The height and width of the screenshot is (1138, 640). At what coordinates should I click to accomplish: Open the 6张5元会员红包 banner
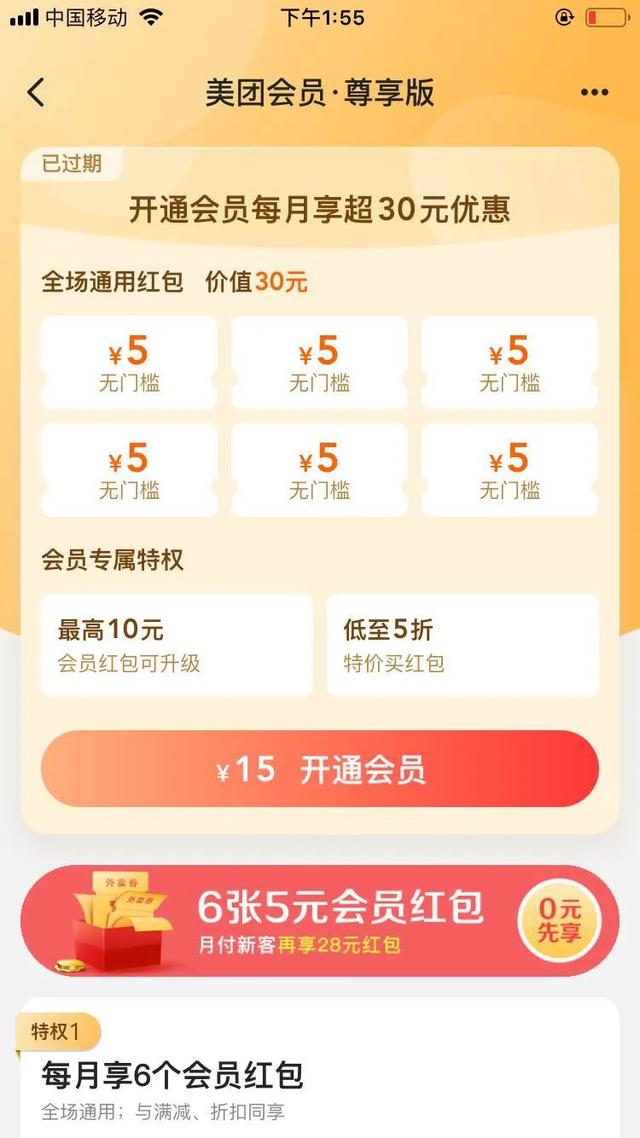[x=300, y=920]
